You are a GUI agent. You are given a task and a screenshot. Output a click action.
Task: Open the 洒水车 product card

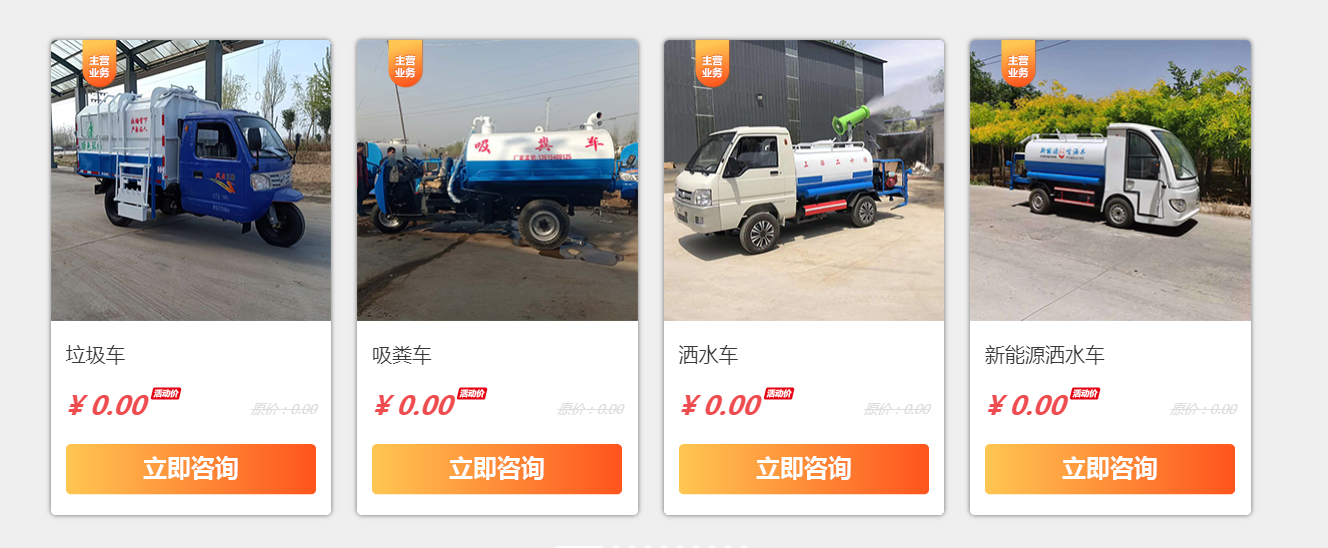[x=803, y=180]
